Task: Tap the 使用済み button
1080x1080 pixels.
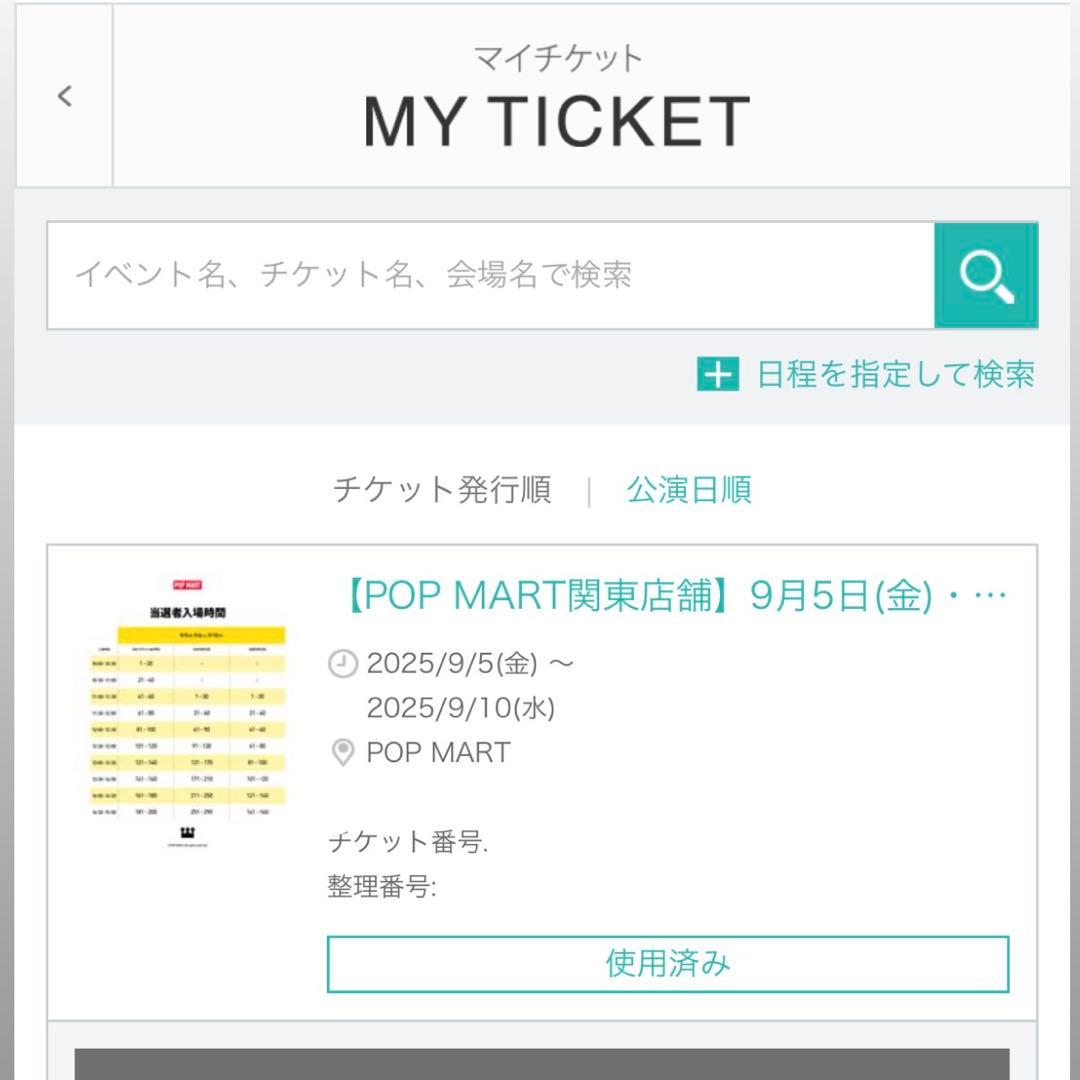Action: [x=667, y=964]
